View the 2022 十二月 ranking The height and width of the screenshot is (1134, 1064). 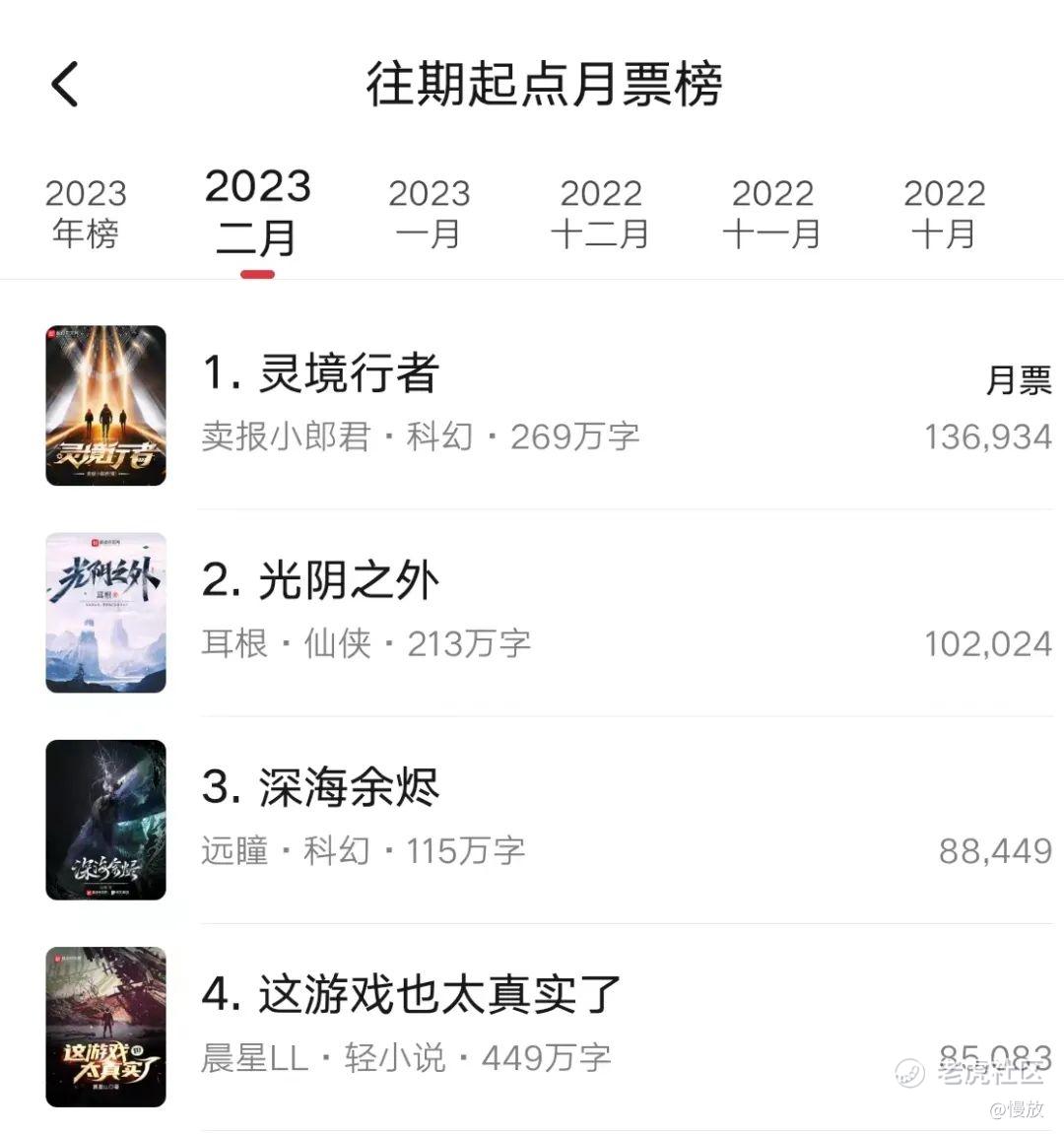click(600, 213)
